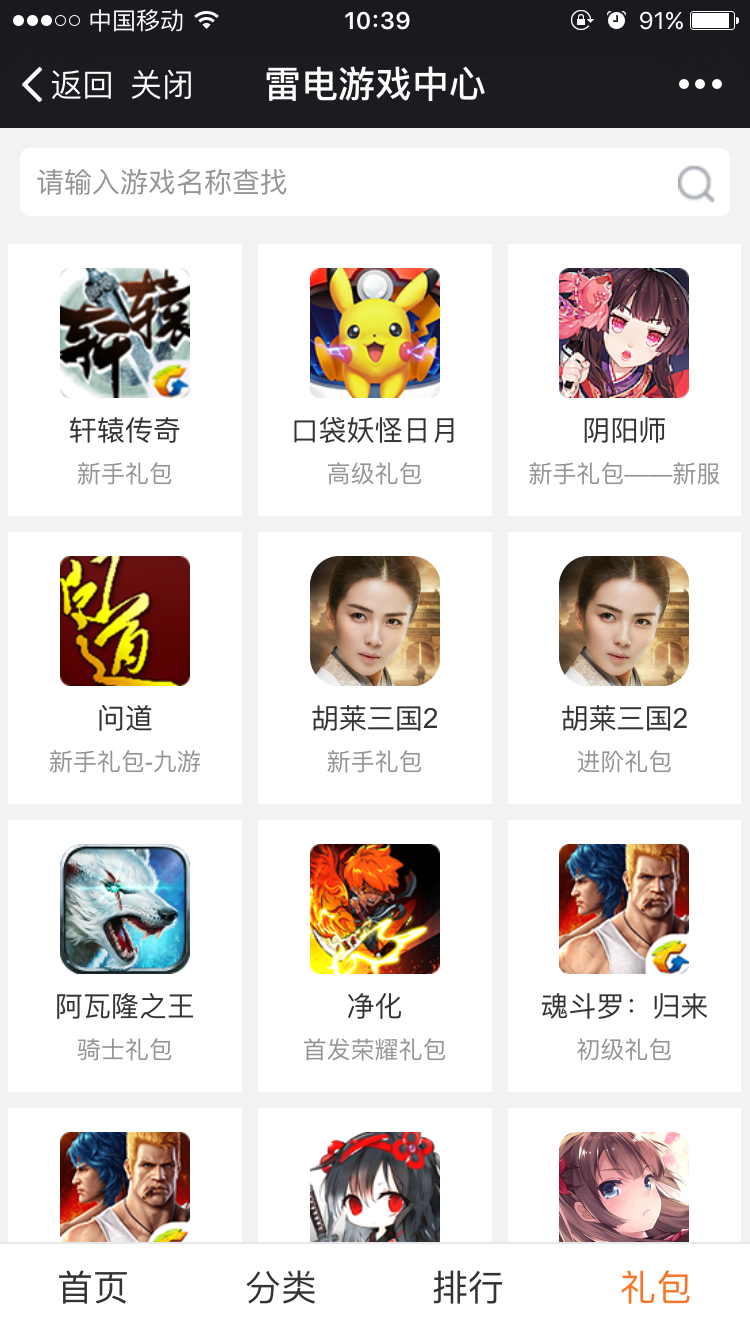
Task: Select 胡莱三国2 进阶礼包 card
Action: (x=624, y=668)
